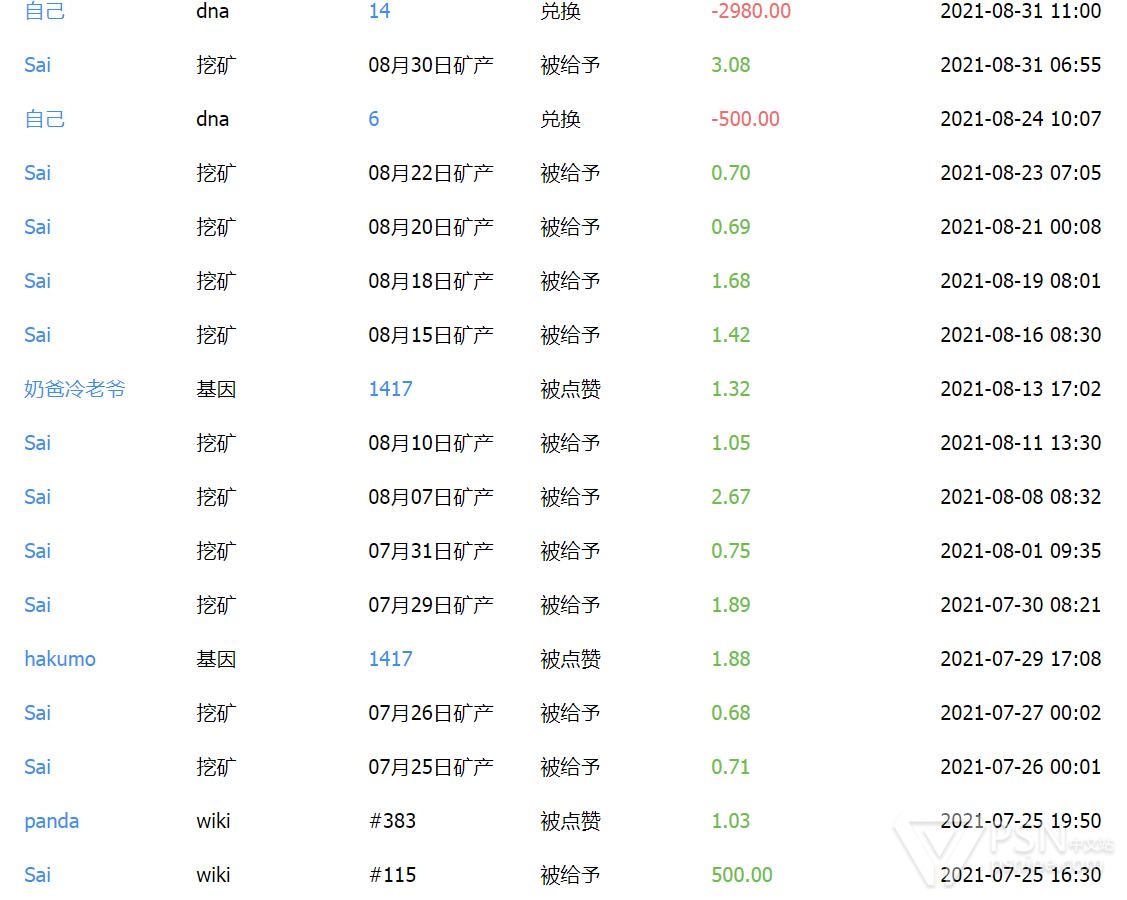This screenshot has height=900, width=1127.
Task: Open Sai's link in the 08月30日矿产 row
Action: pos(37,65)
